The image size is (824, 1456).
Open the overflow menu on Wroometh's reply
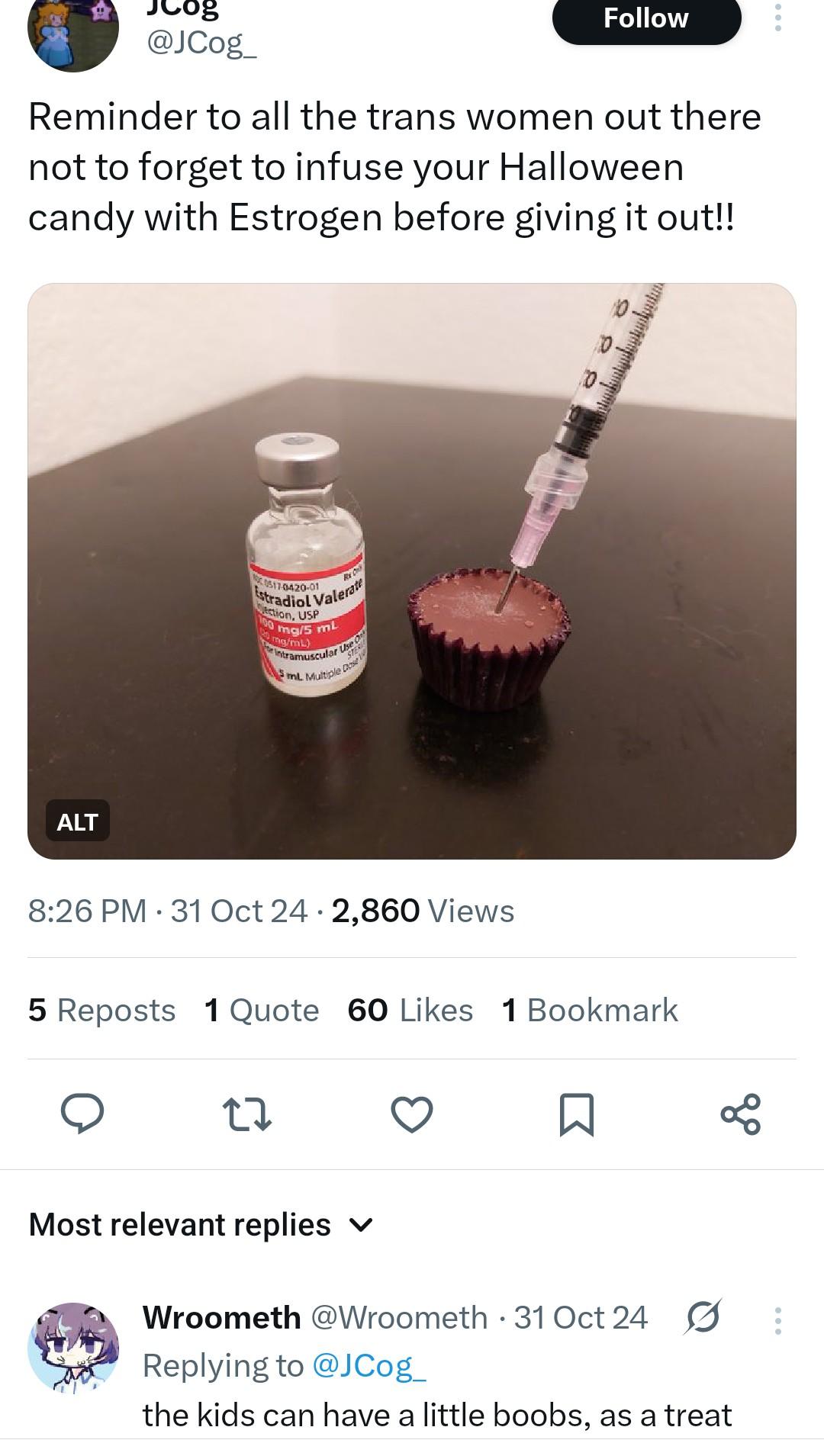pos(777,1320)
